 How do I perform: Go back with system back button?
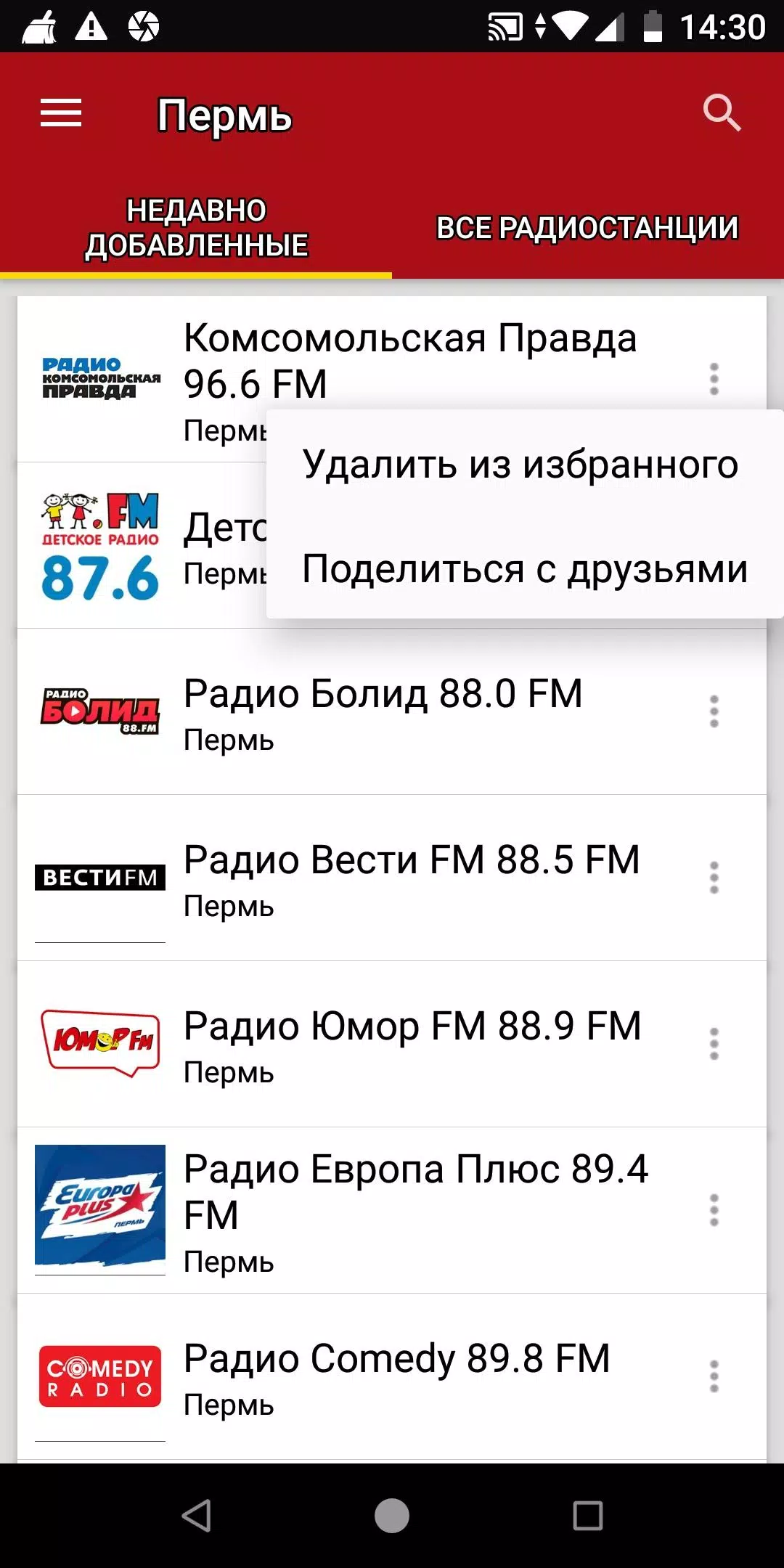(x=197, y=1516)
